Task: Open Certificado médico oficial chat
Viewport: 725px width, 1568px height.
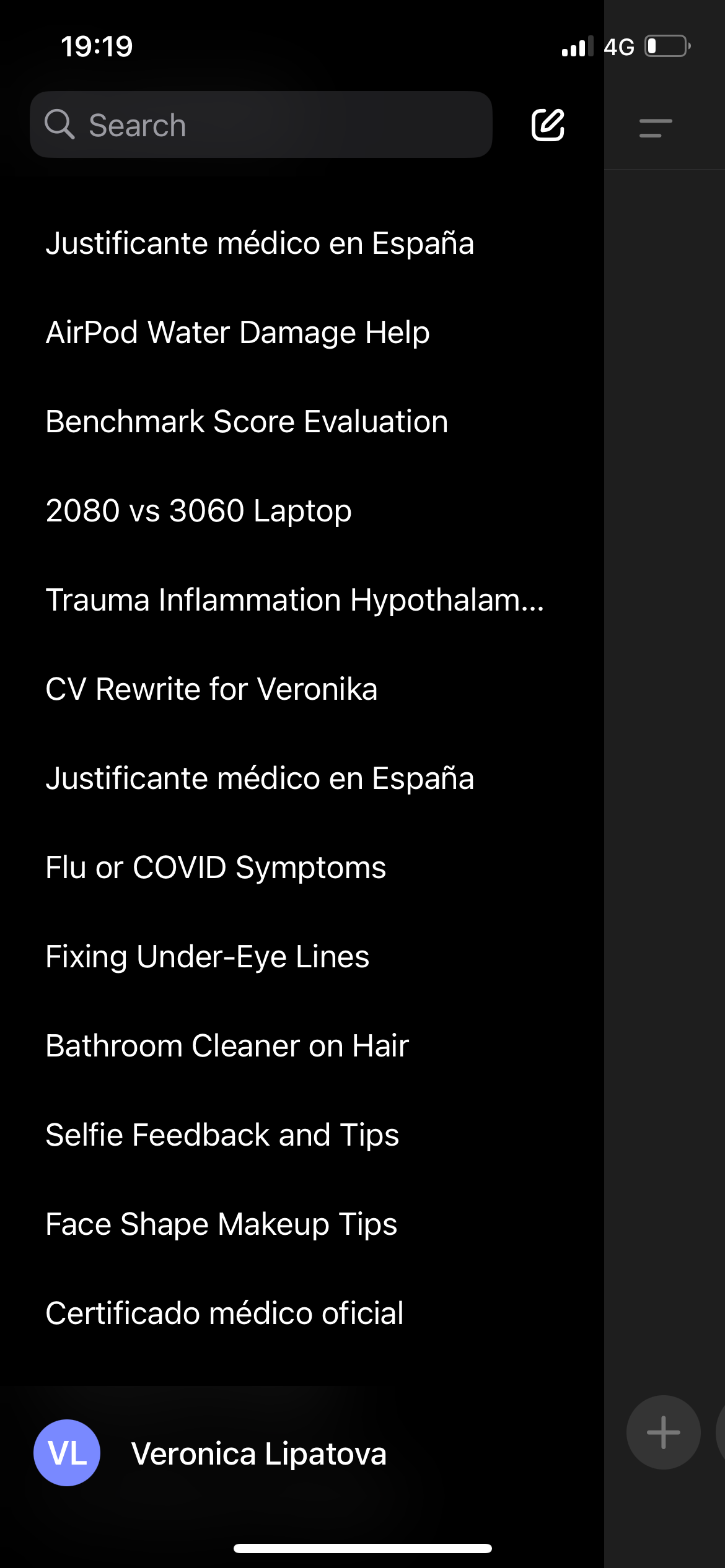Action: tap(224, 1313)
